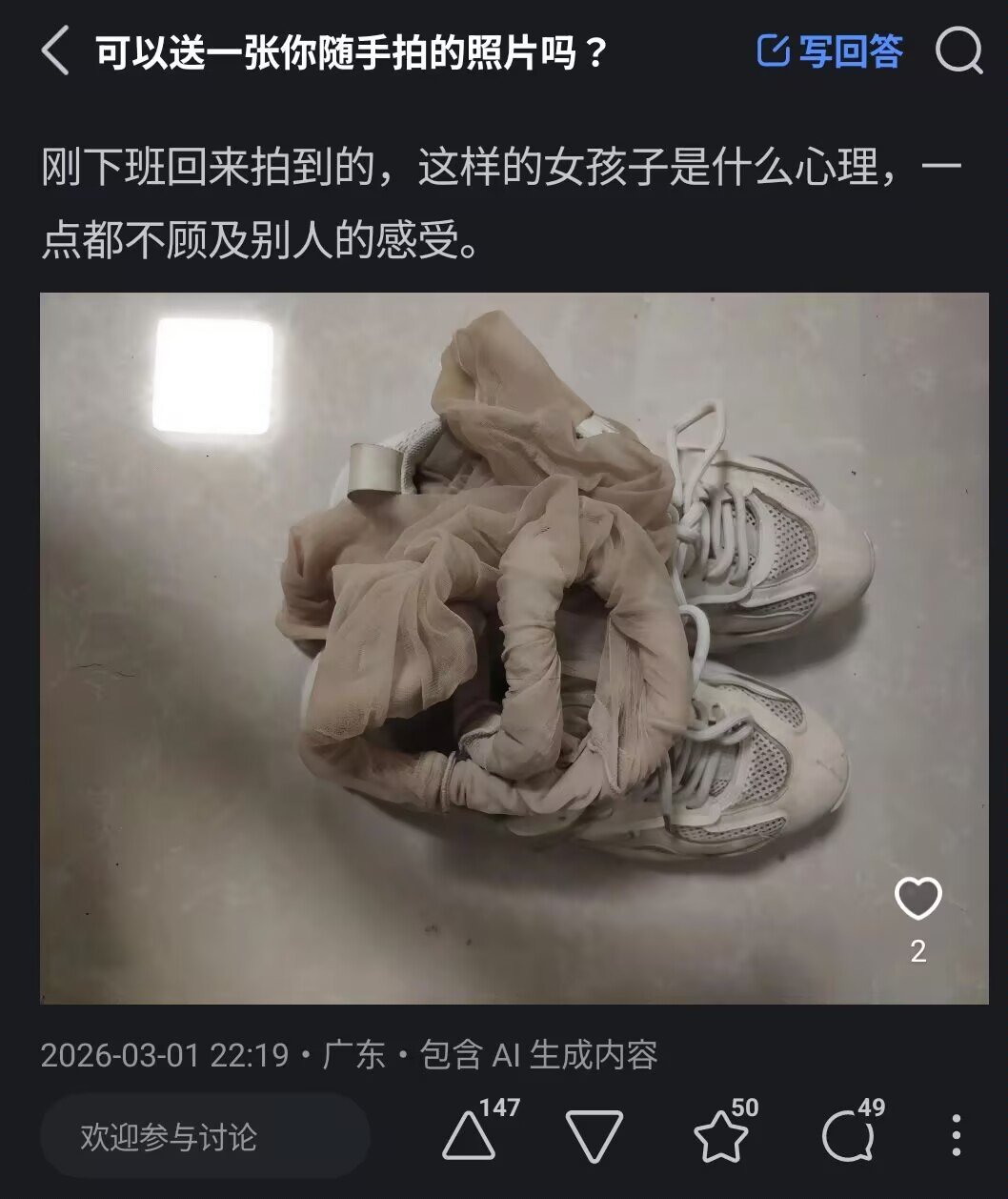This screenshot has width=1008, height=1199.
Task: View the 49 comments
Action: pyautogui.click(x=848, y=1136)
